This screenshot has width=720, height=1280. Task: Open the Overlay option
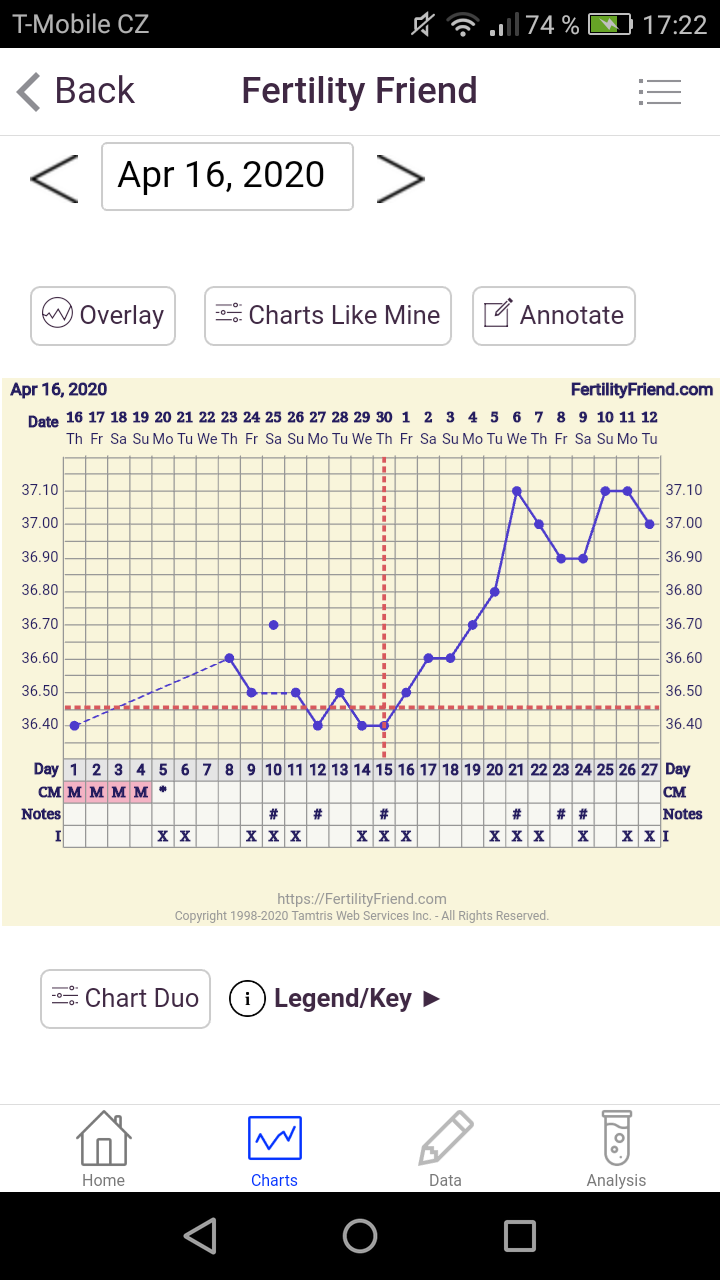tap(103, 316)
